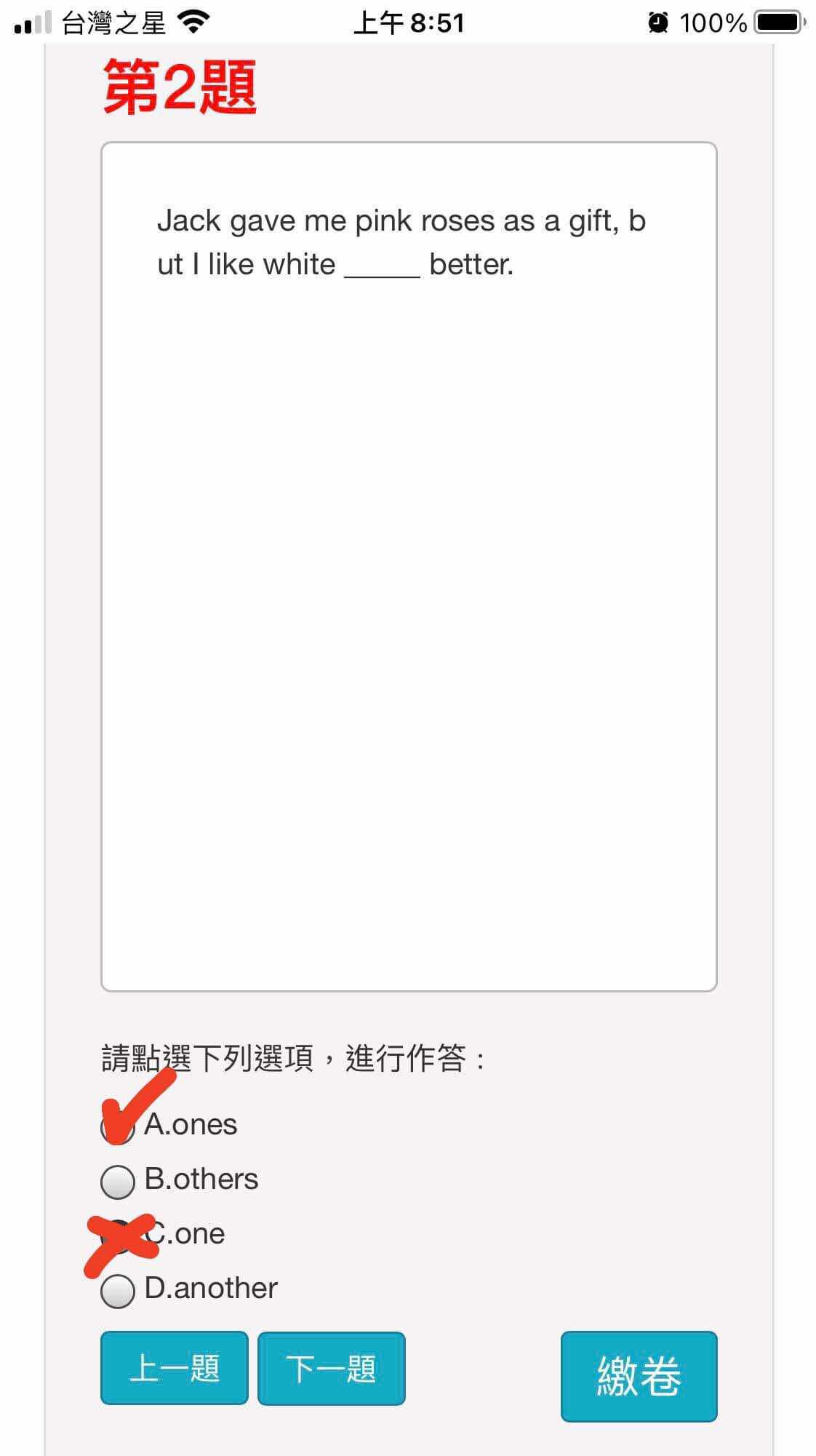The image size is (816, 1456).
Task: Select option D.another
Action: tap(118, 1291)
